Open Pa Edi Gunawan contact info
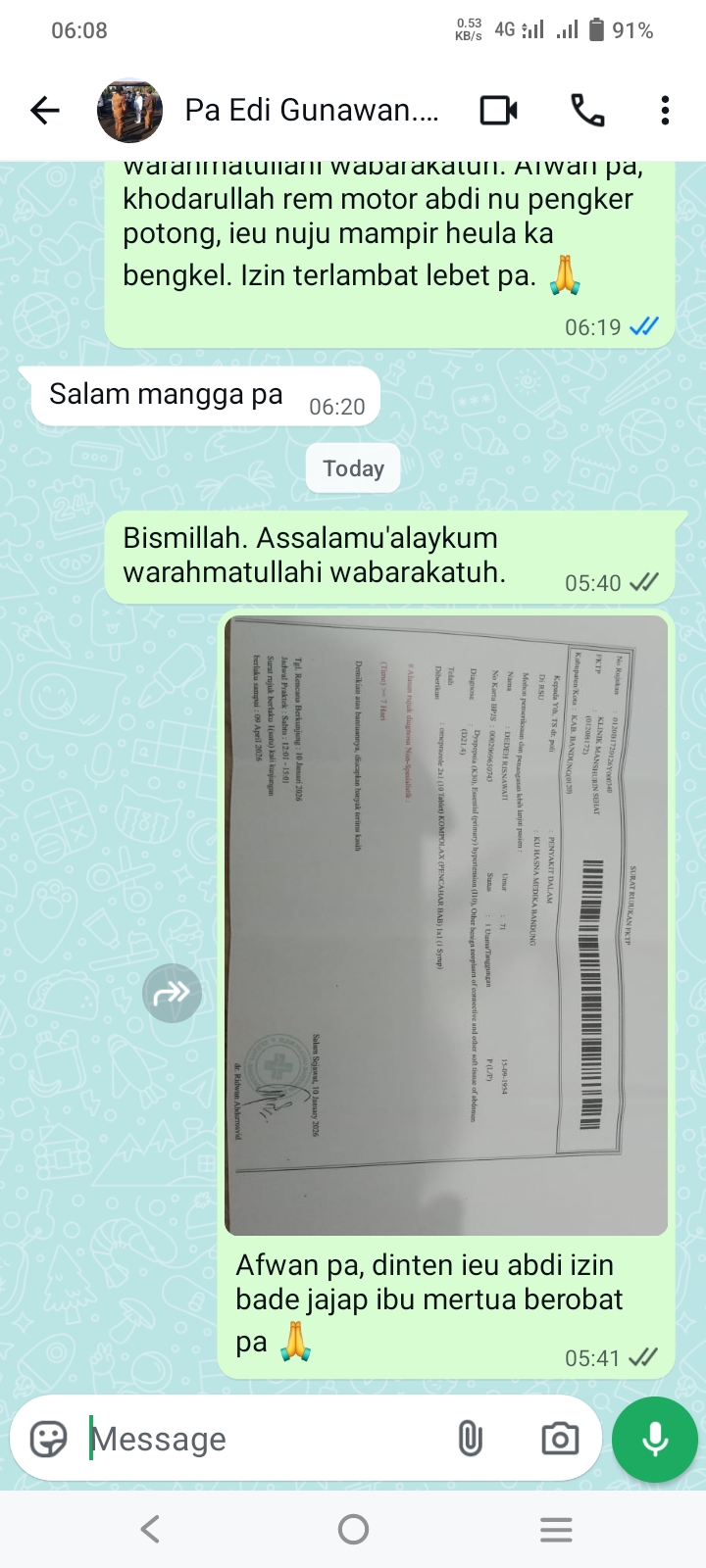The height and width of the screenshot is (1568, 706). pos(312,111)
